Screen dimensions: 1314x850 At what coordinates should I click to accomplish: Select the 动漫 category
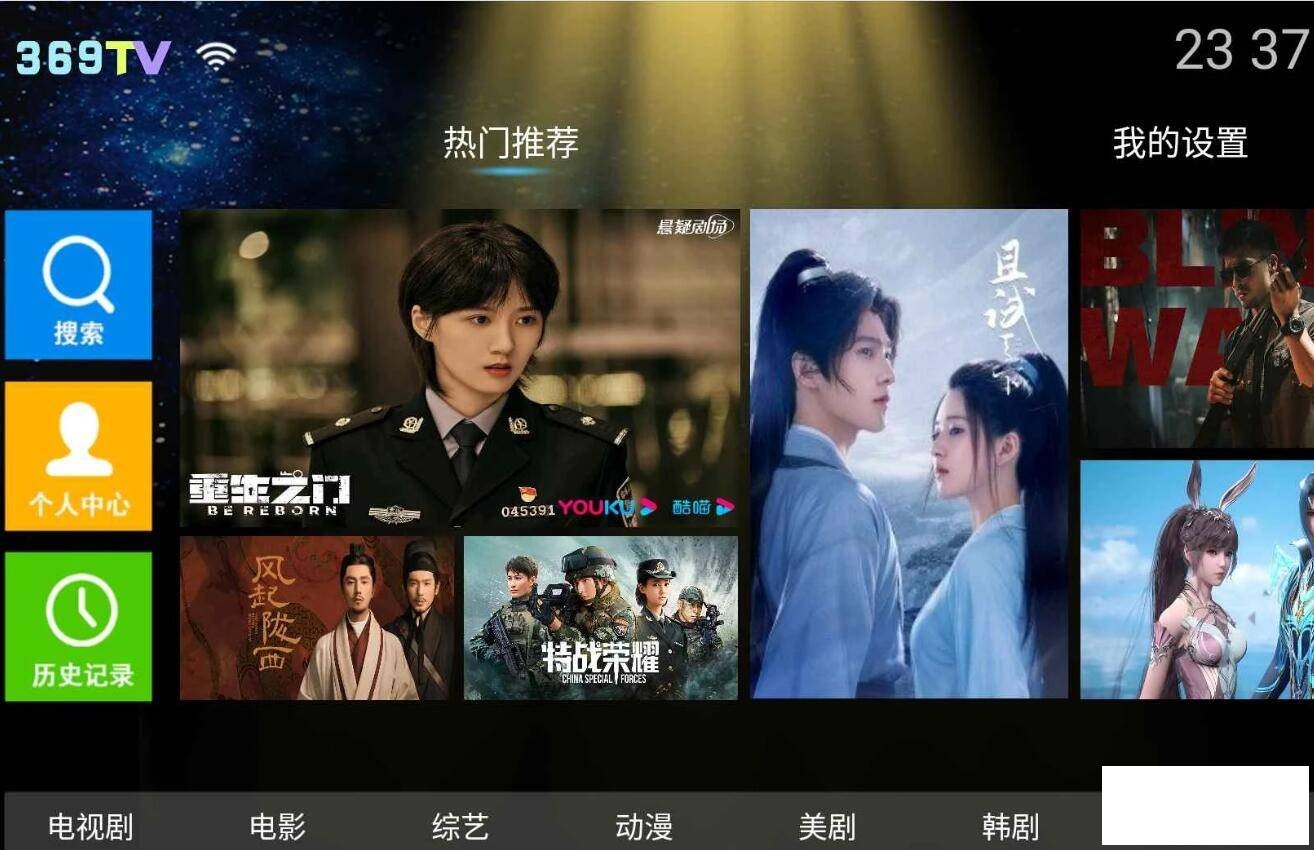pos(643,827)
